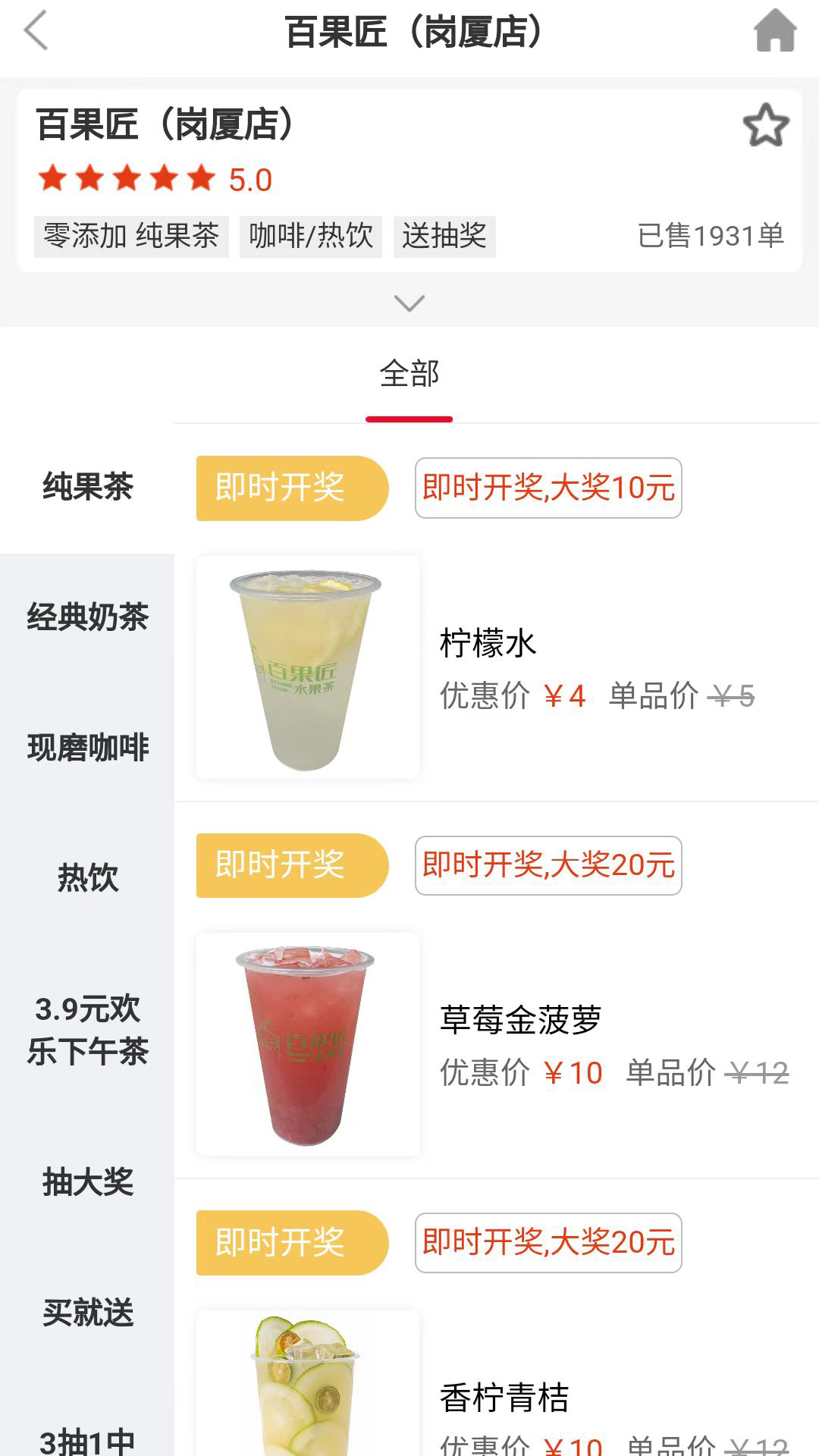Tap the first rating star

click(x=53, y=178)
